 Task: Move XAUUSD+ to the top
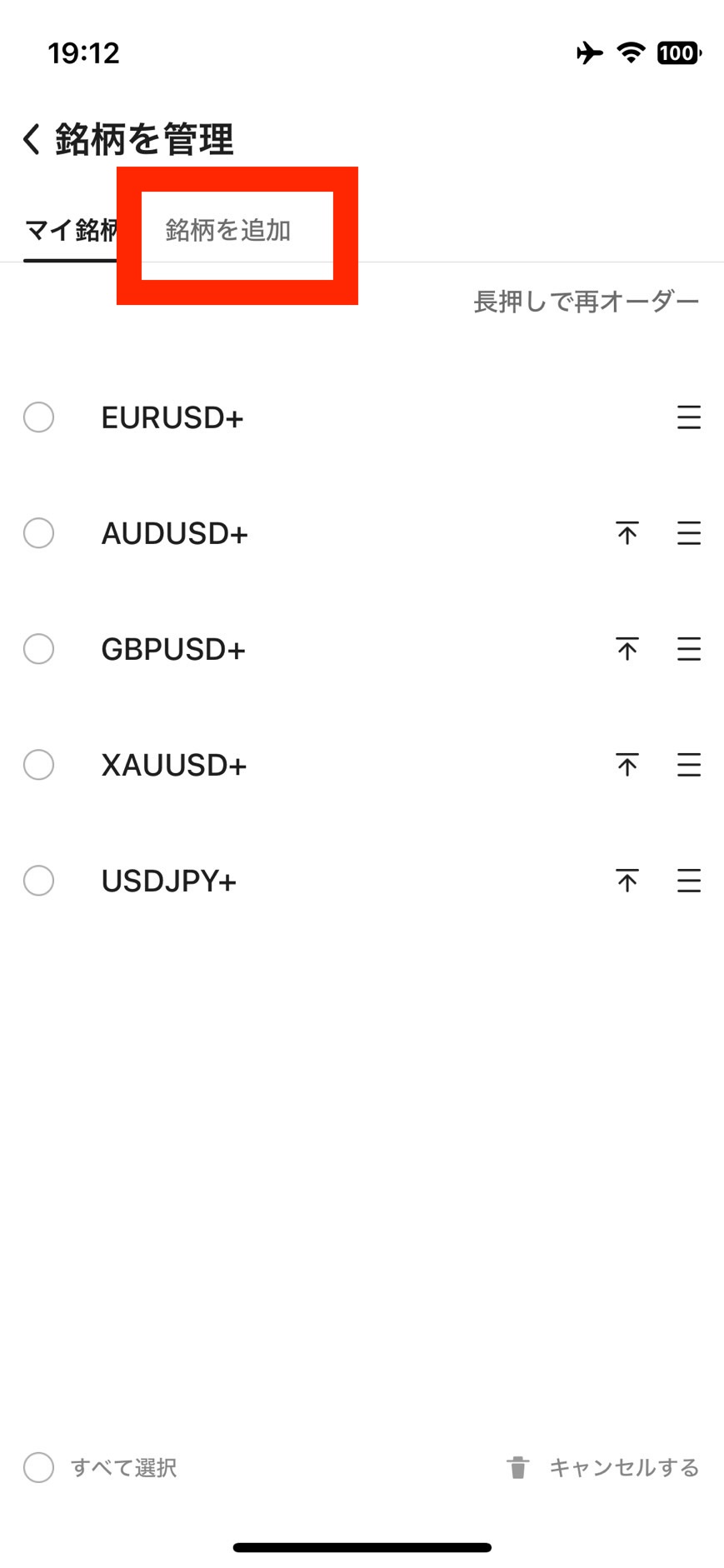(x=627, y=765)
